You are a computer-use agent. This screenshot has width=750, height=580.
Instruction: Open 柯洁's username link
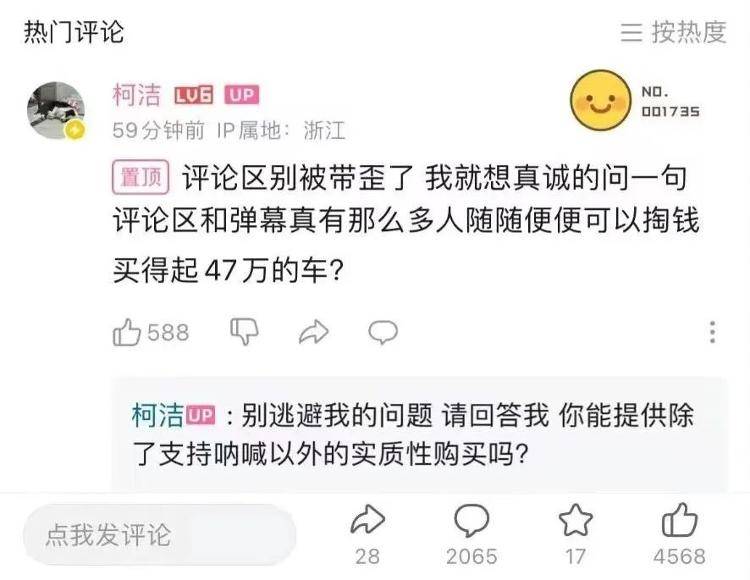136,95
